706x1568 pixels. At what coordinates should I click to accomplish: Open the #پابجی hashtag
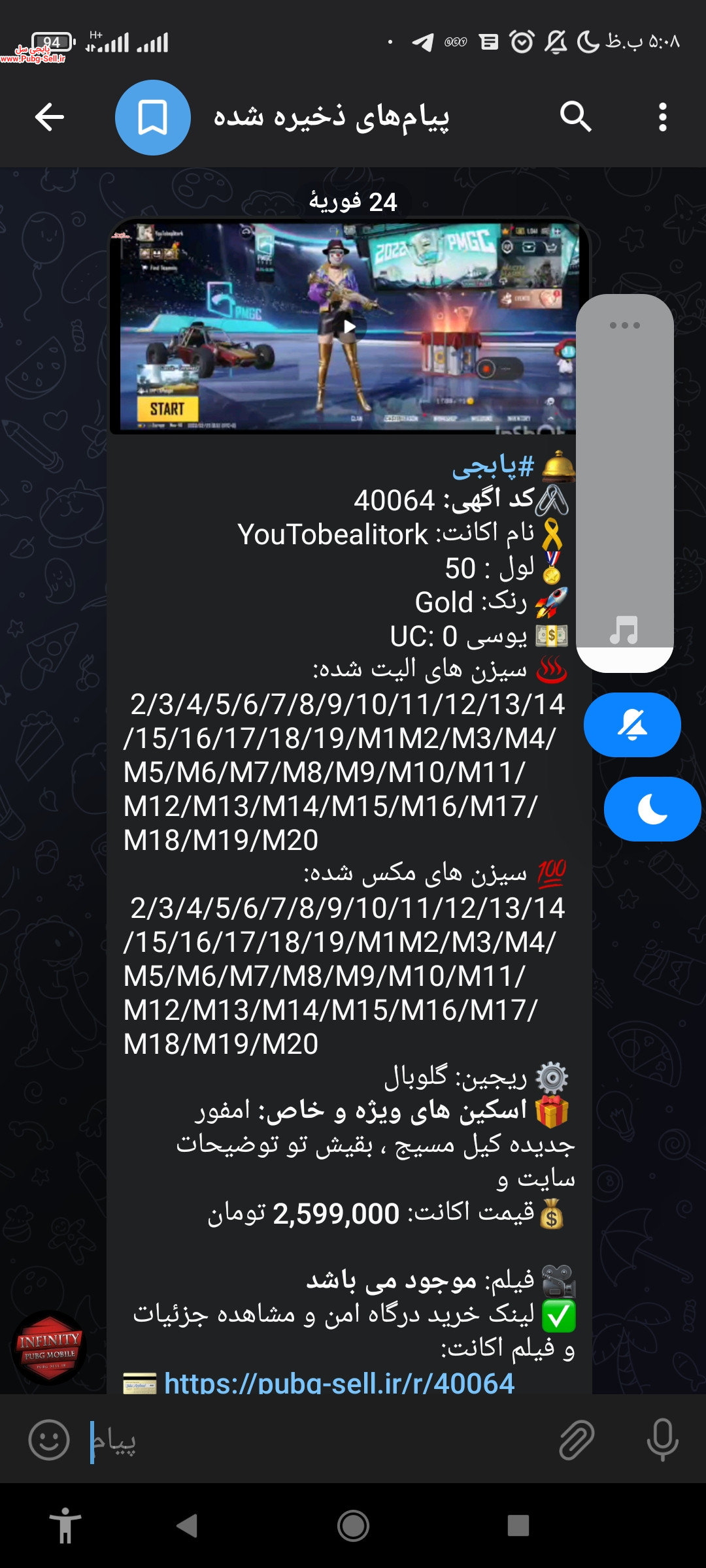pyautogui.click(x=493, y=466)
